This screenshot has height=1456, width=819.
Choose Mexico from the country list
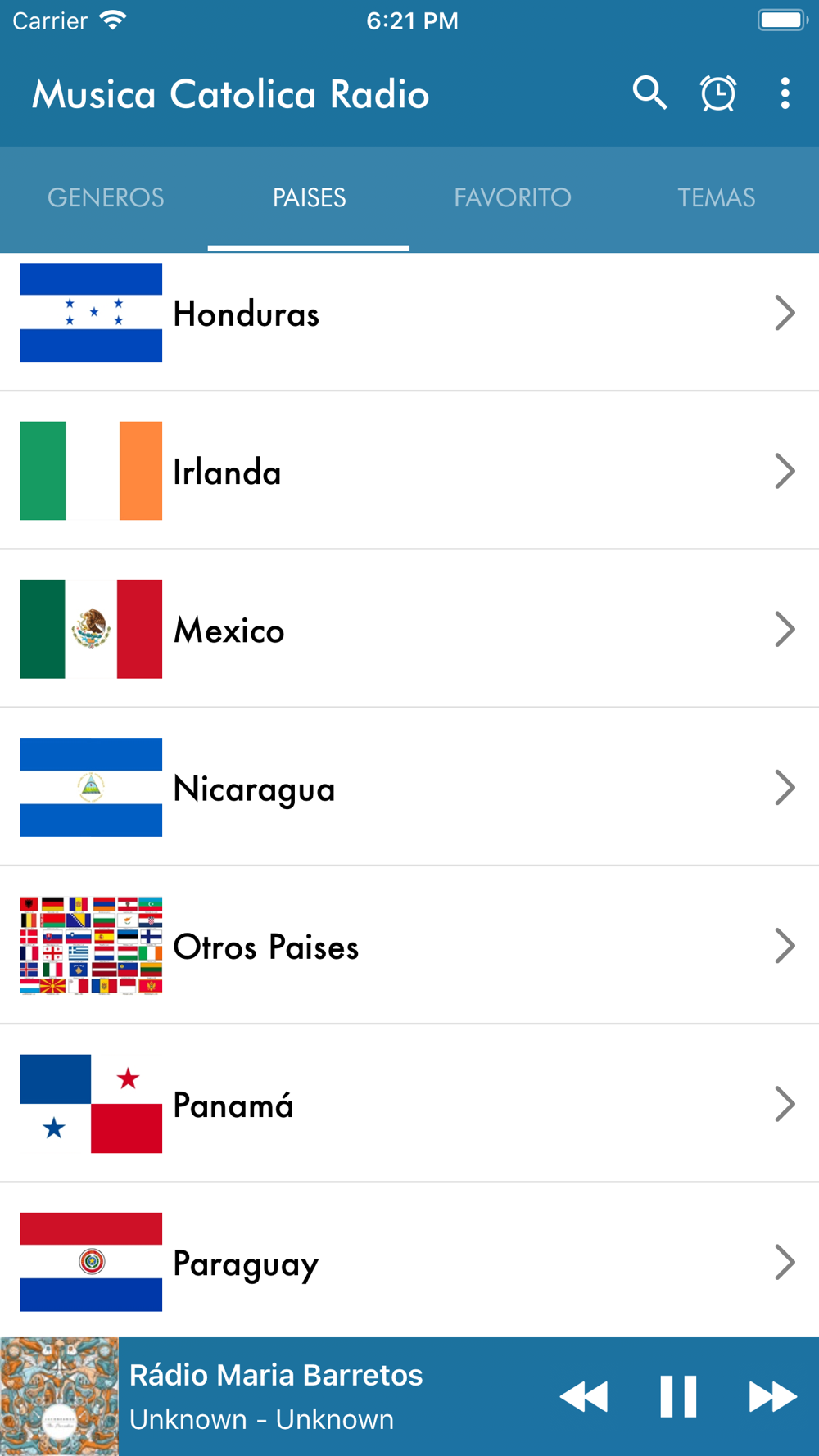pyautogui.click(x=409, y=630)
